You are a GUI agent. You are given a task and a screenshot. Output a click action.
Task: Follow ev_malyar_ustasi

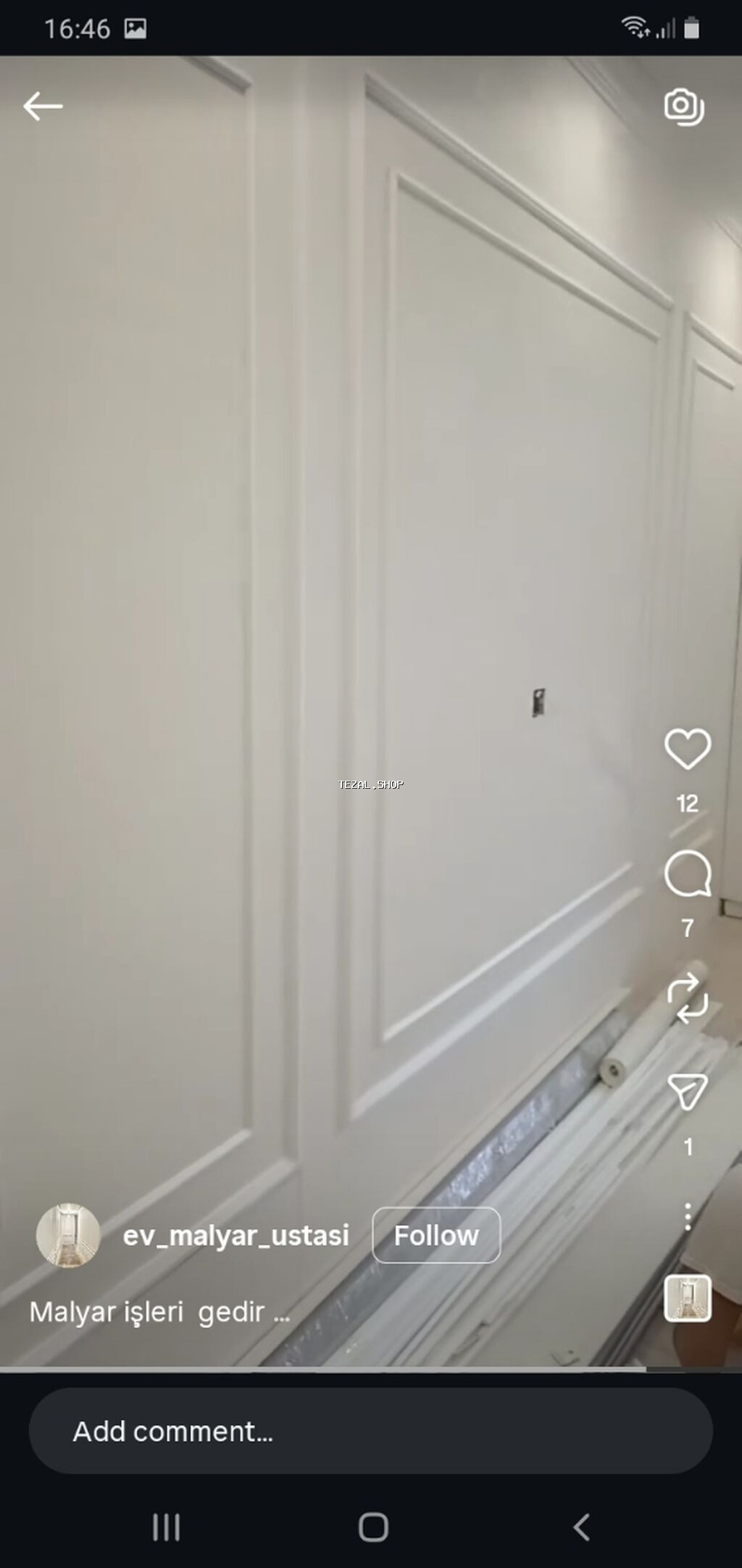tap(436, 1235)
